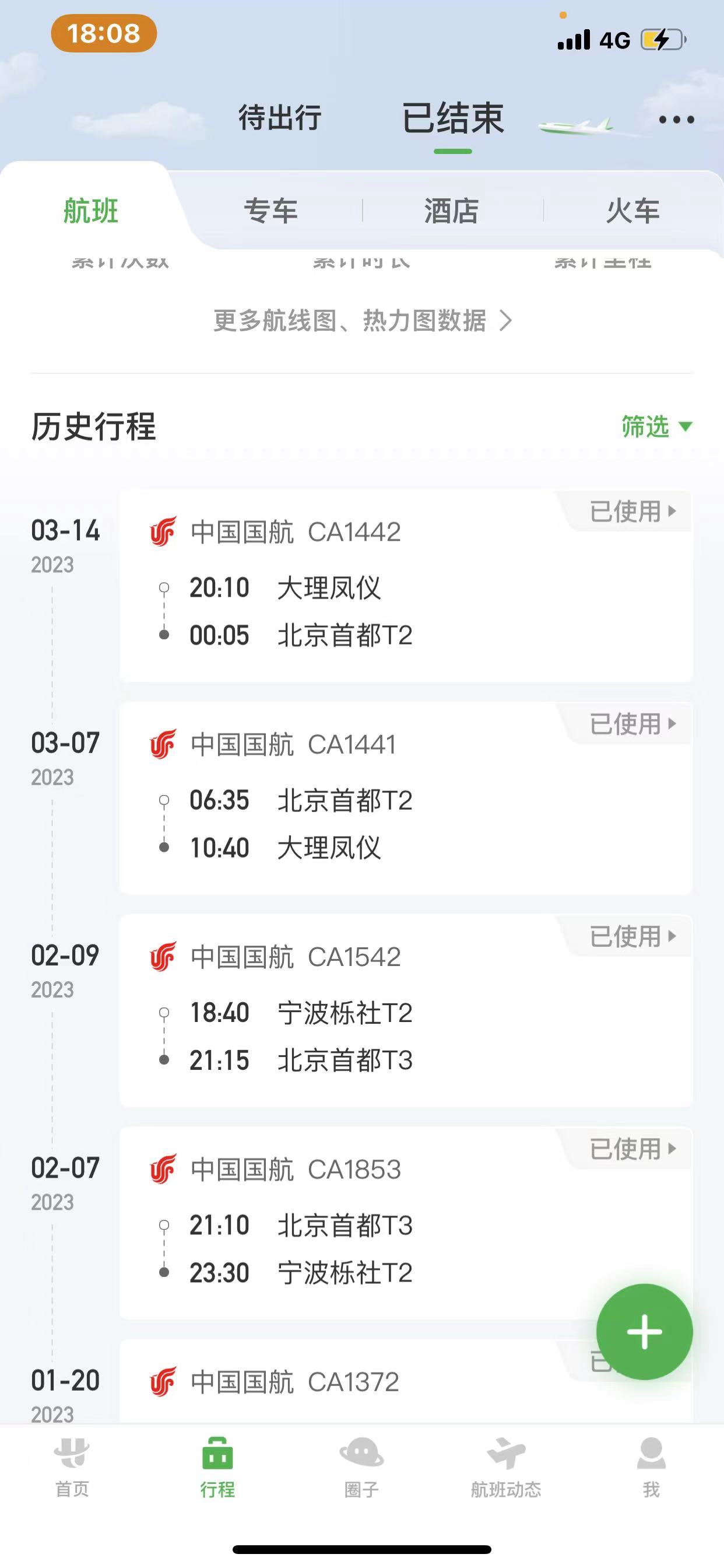Switch to the 火车 category tab
The width and height of the screenshot is (724, 1568).
[x=632, y=211]
